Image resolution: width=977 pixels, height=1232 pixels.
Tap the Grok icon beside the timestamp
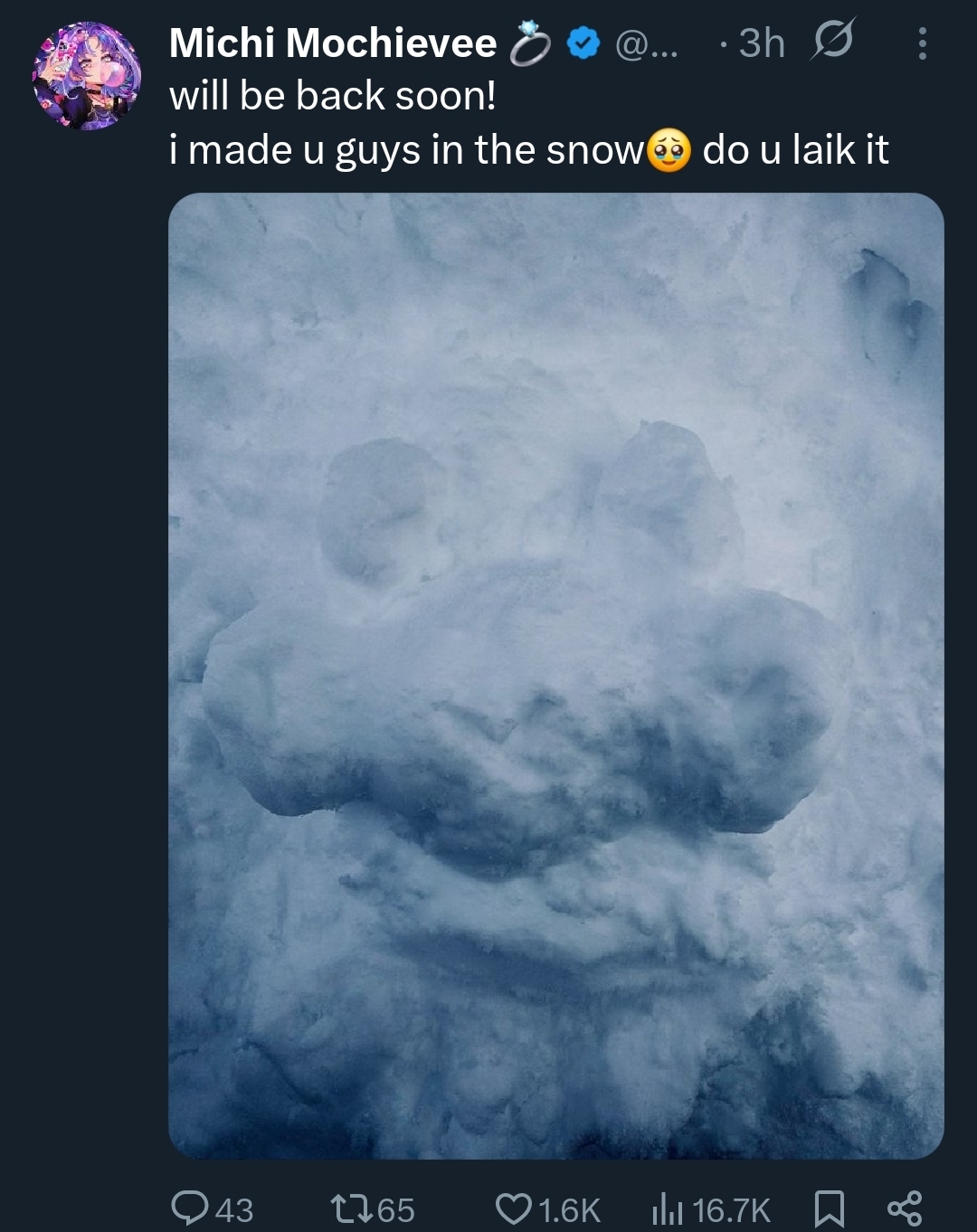832,42
